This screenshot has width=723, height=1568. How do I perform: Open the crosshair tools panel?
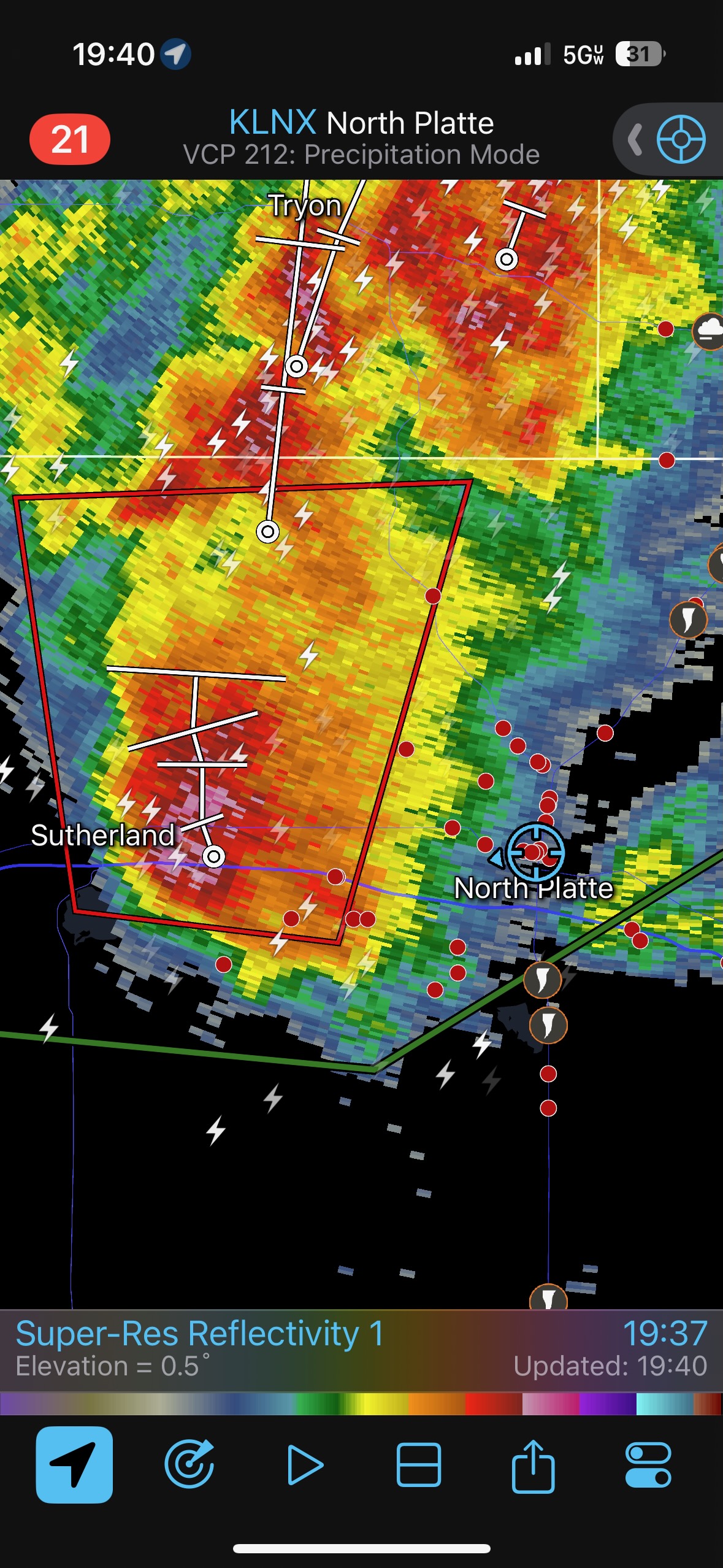pyautogui.click(x=681, y=139)
